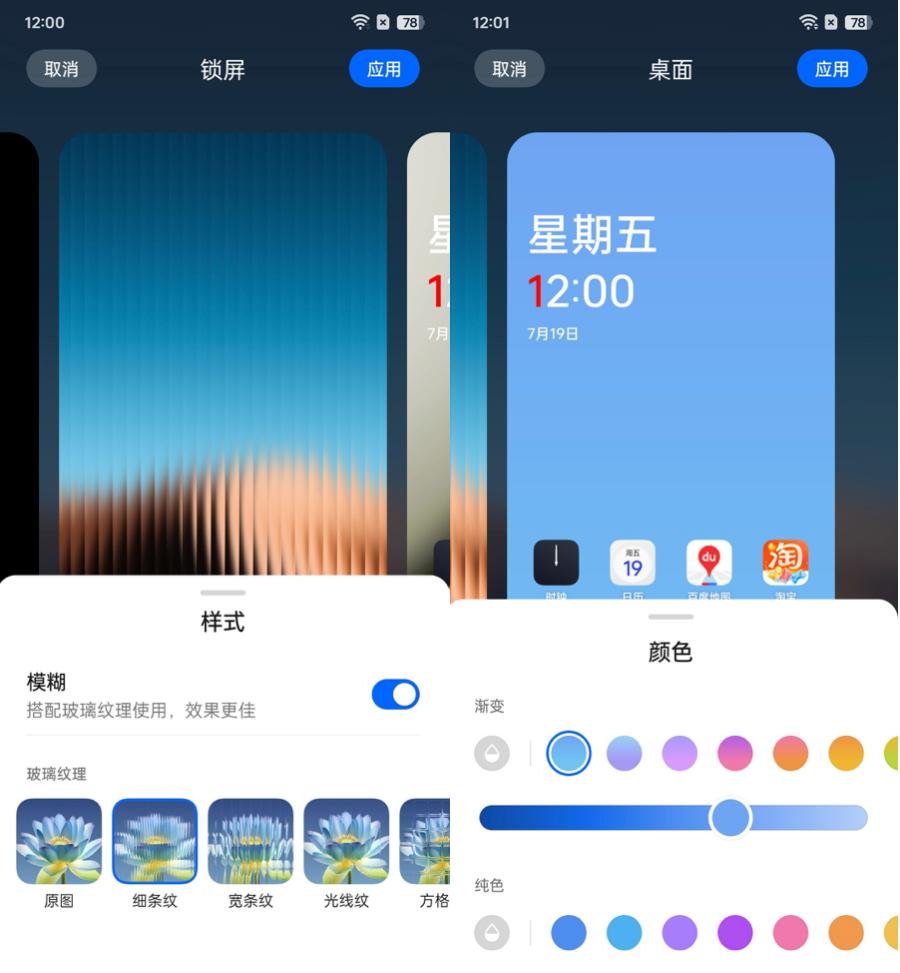Disable the 模糊 blur switch
This screenshot has width=900, height=973.
pos(395,695)
